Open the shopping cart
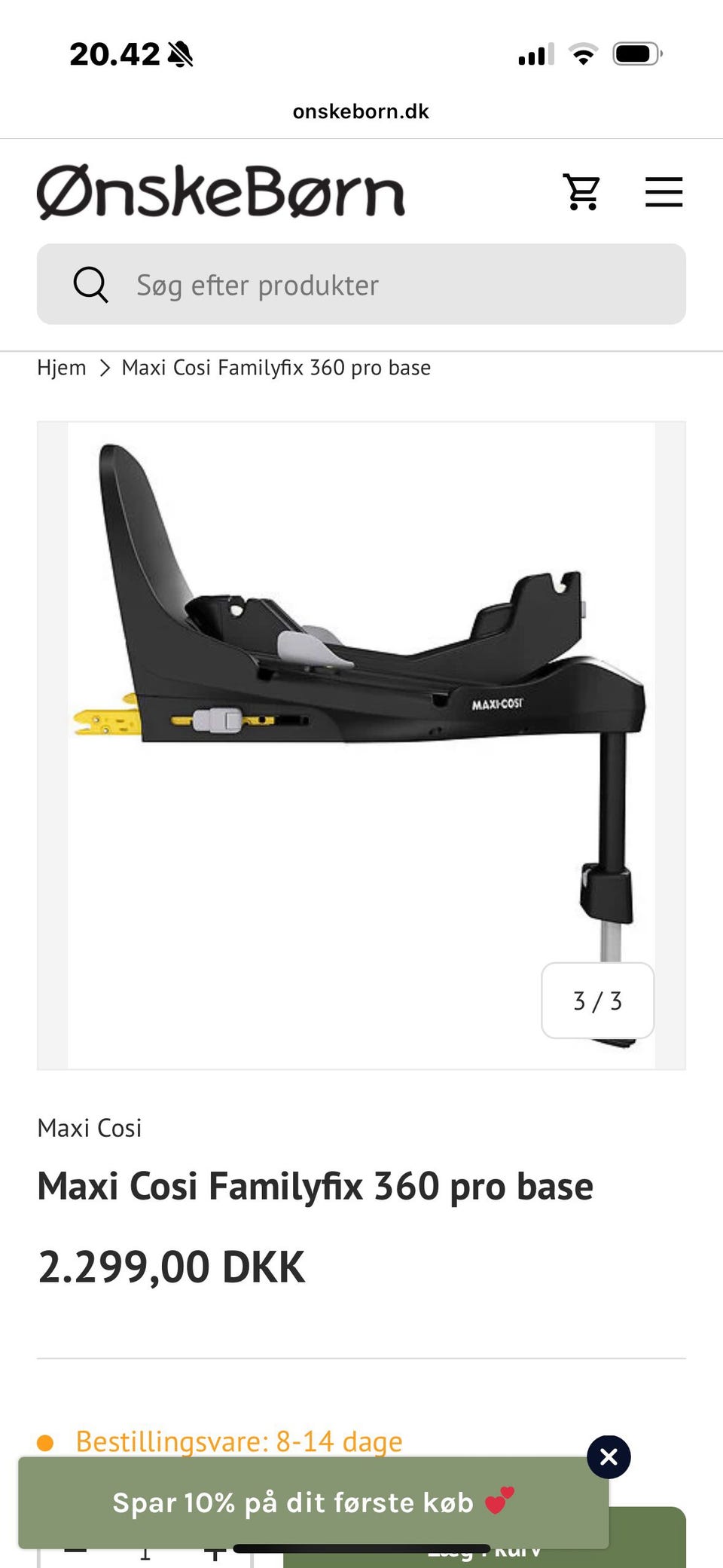Viewport: 723px width, 1568px height. click(x=582, y=192)
